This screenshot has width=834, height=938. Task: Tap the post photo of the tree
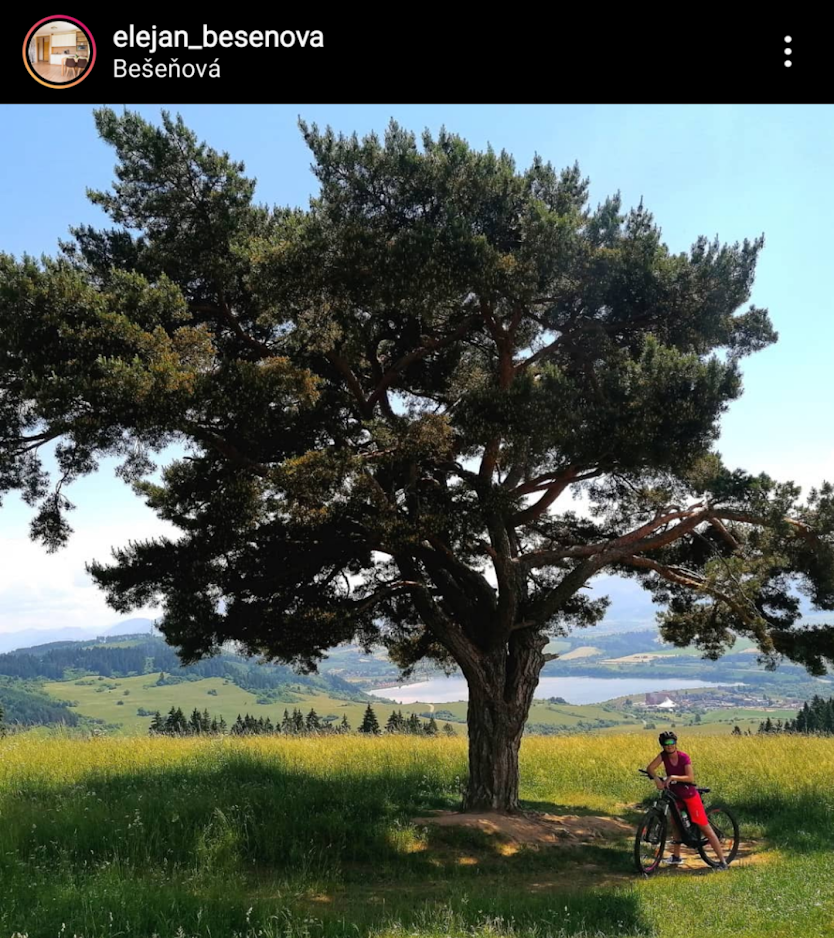pyautogui.click(x=417, y=520)
